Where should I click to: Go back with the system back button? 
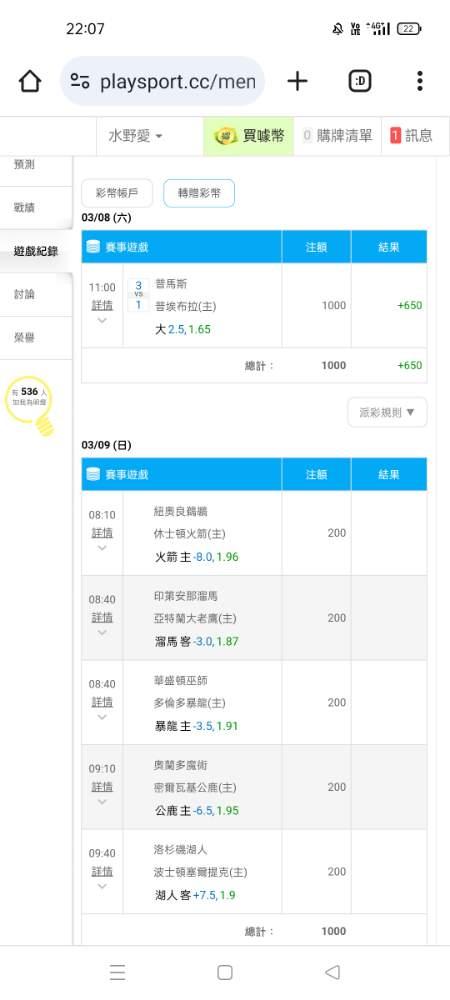332,972
